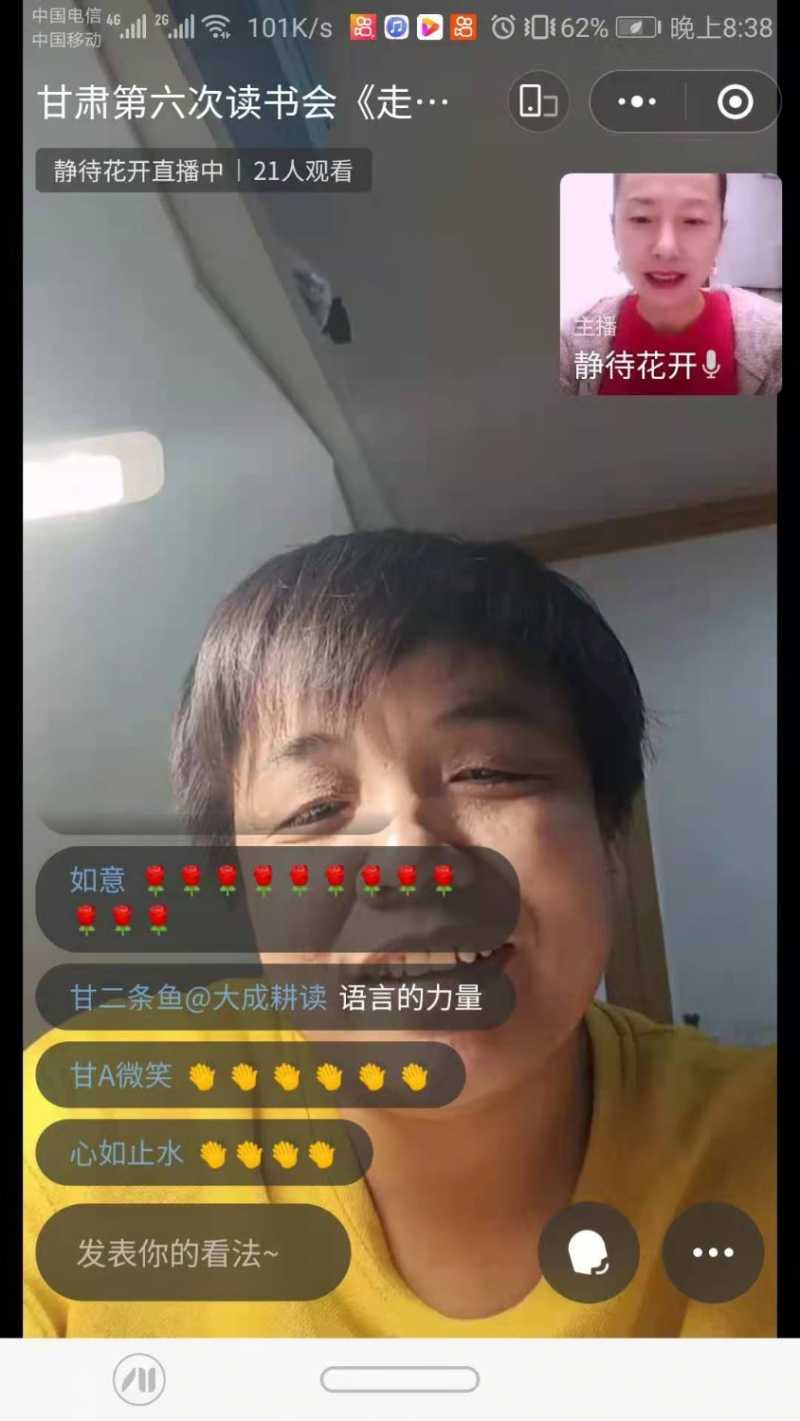800x1421 pixels.
Task: Tap the 发表你的看法 comment field
Action: [193, 1253]
